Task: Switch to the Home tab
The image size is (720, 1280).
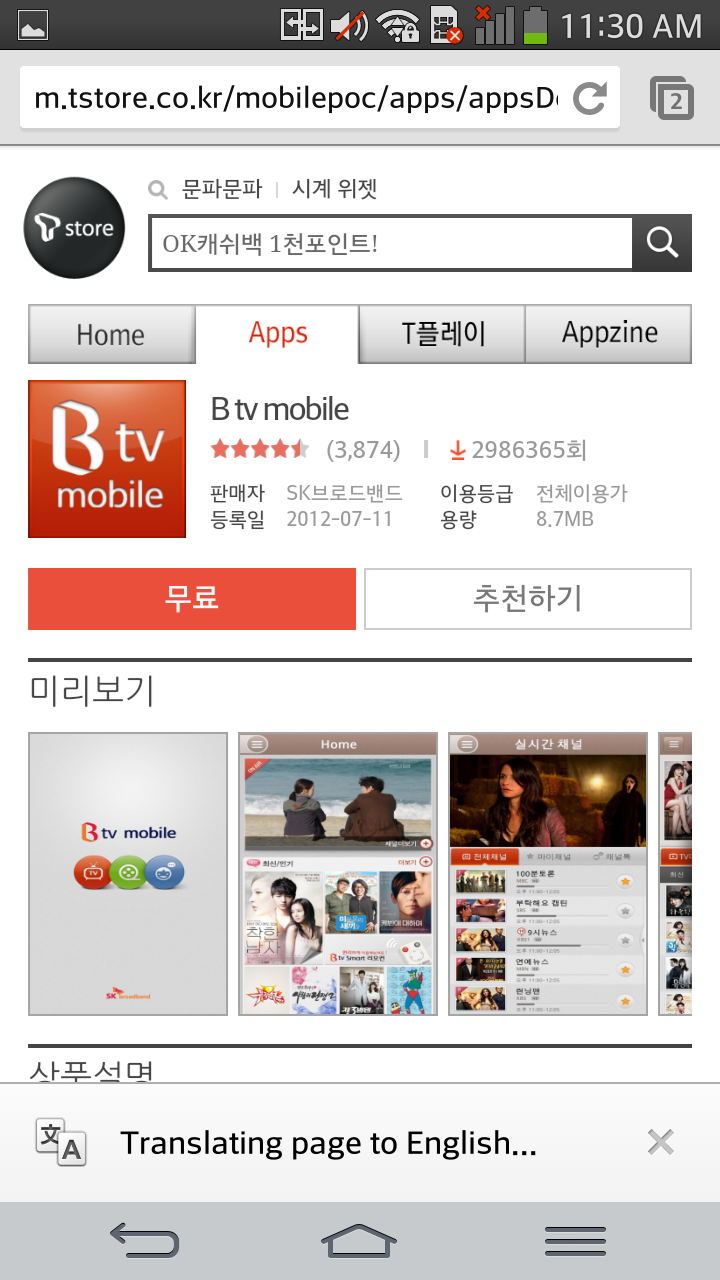Action: tap(111, 334)
